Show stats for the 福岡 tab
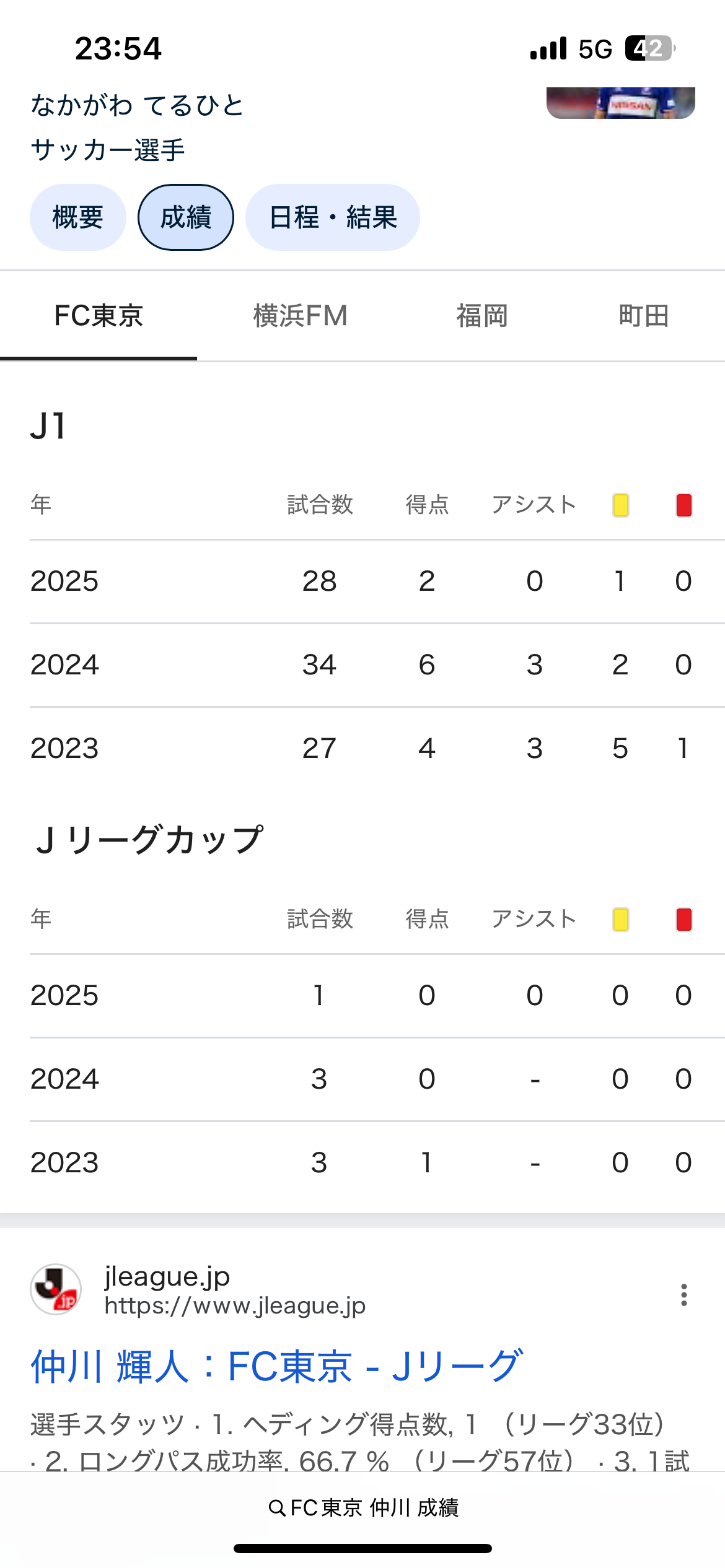Viewport: 725px width, 1568px height. click(x=482, y=316)
